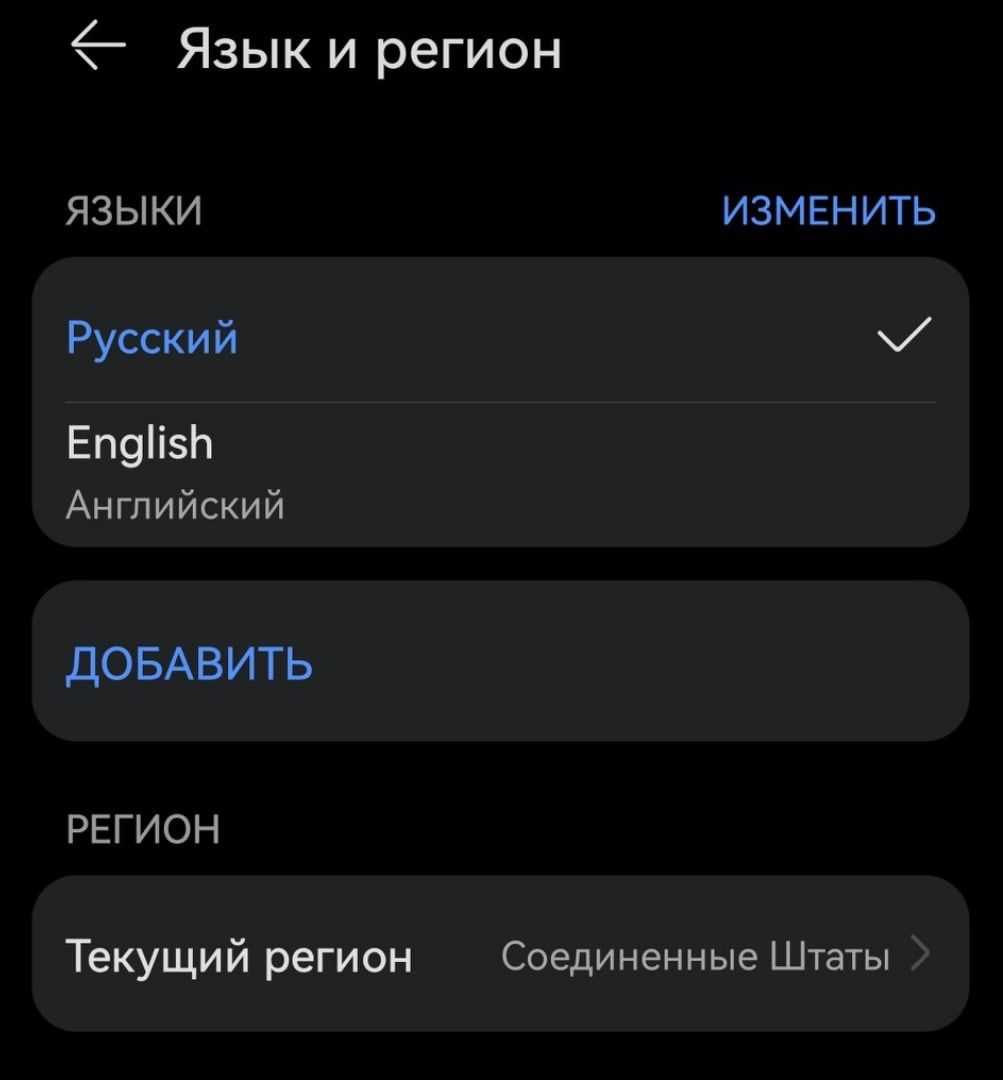The image size is (1003, 1080).
Task: Go back from Язык и регион
Action: (x=97, y=49)
